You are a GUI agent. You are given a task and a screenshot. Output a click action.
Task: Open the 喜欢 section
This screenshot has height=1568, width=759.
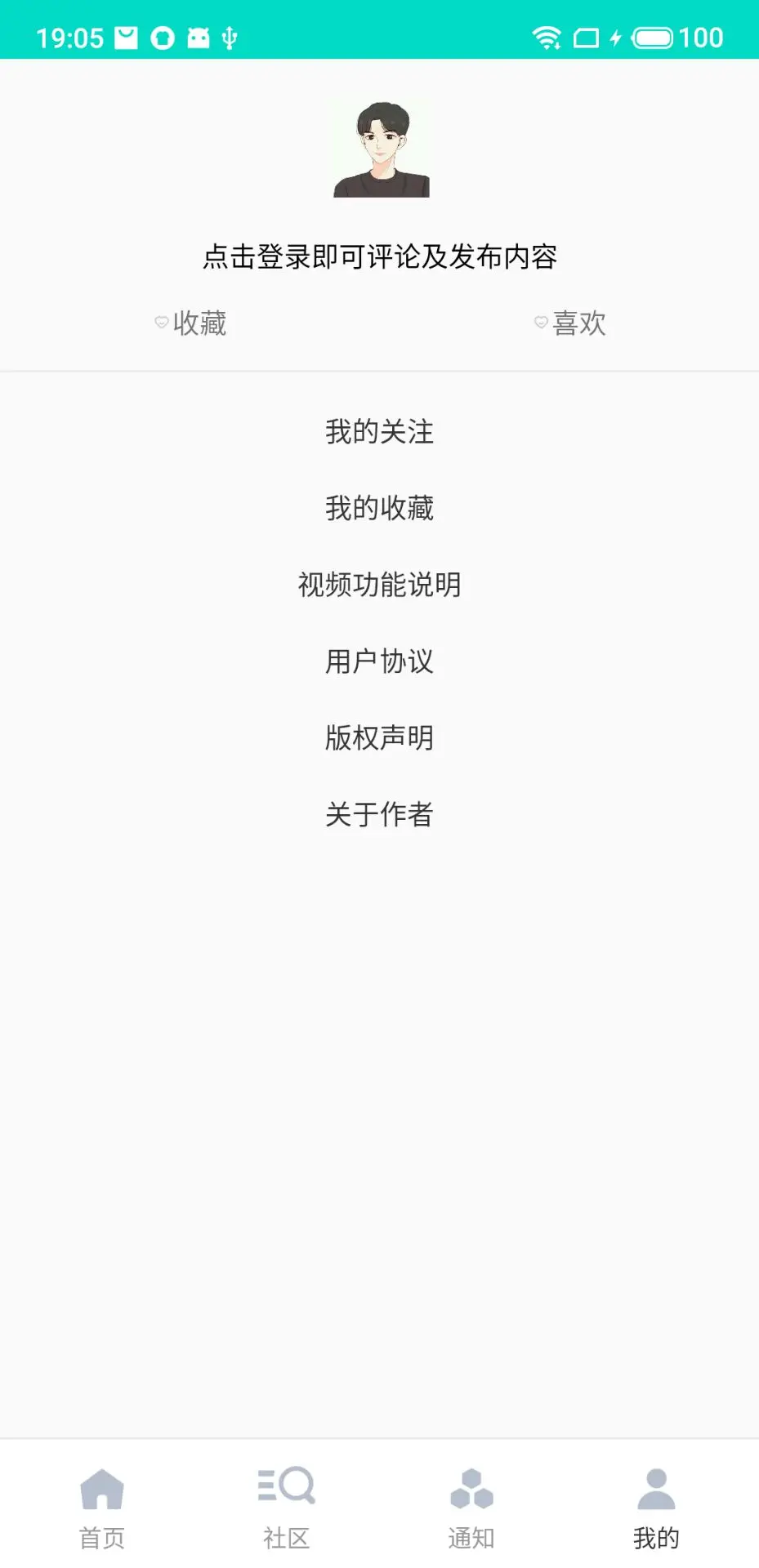coord(570,323)
